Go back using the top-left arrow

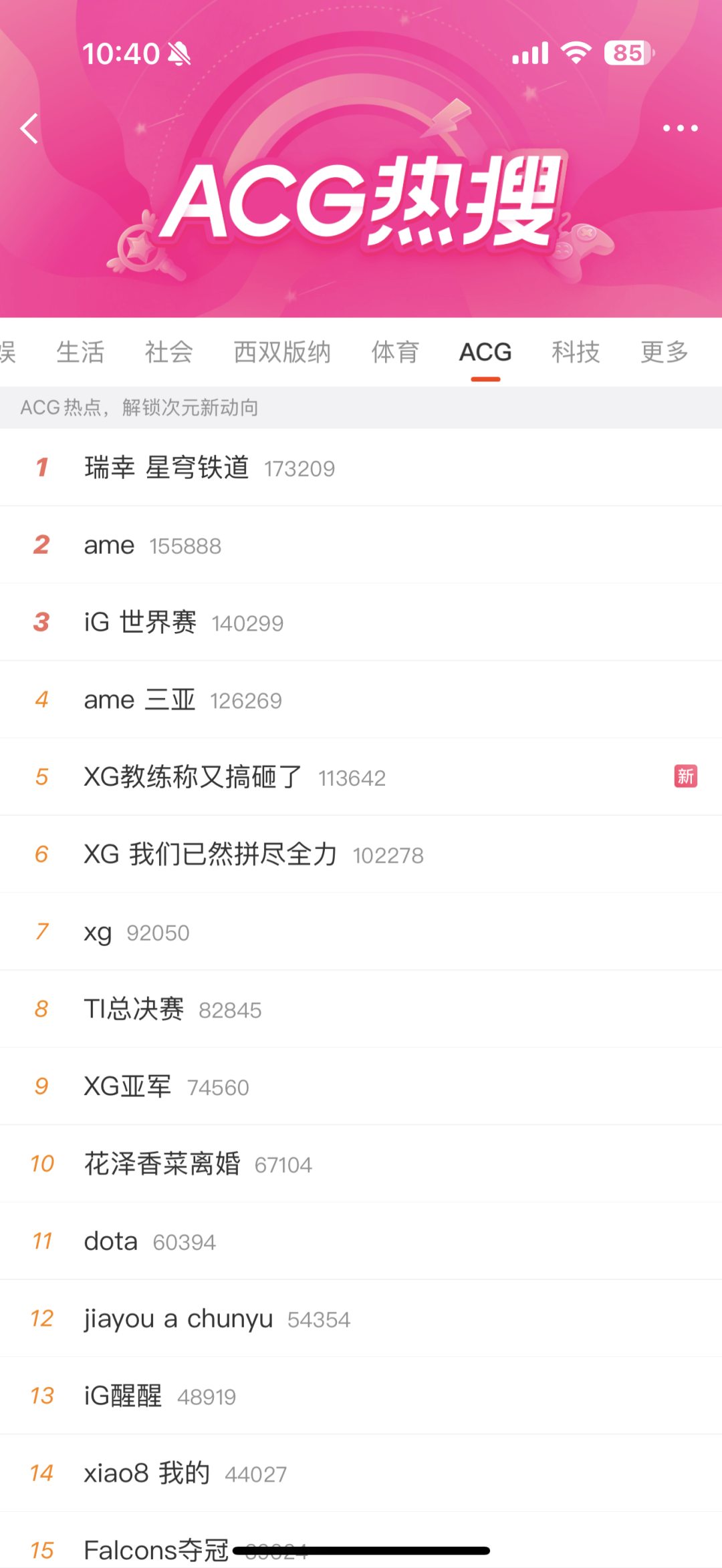pos(29,128)
